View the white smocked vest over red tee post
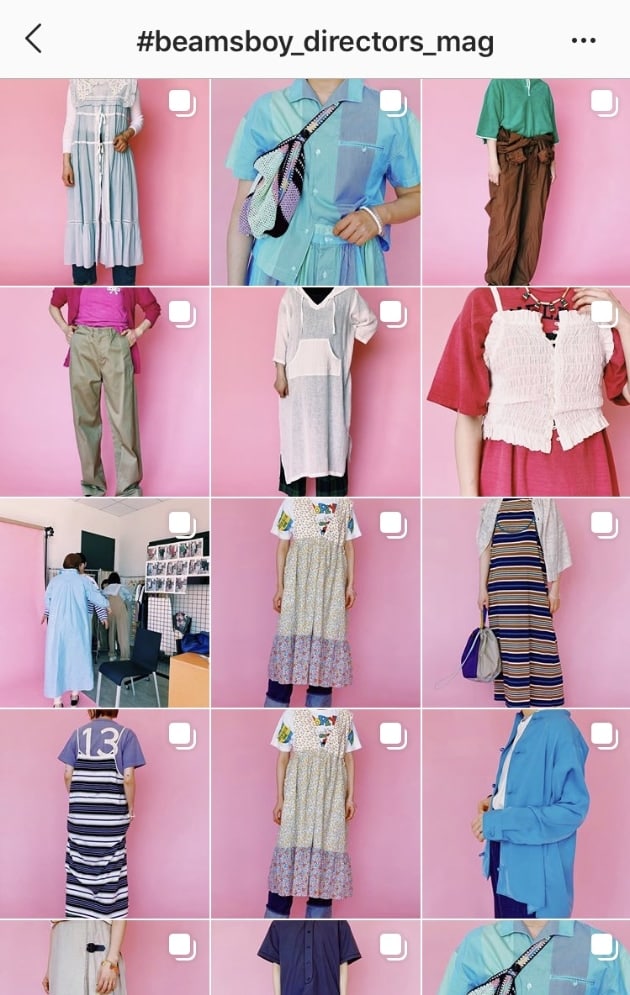This screenshot has height=995, width=630. pos(525,392)
